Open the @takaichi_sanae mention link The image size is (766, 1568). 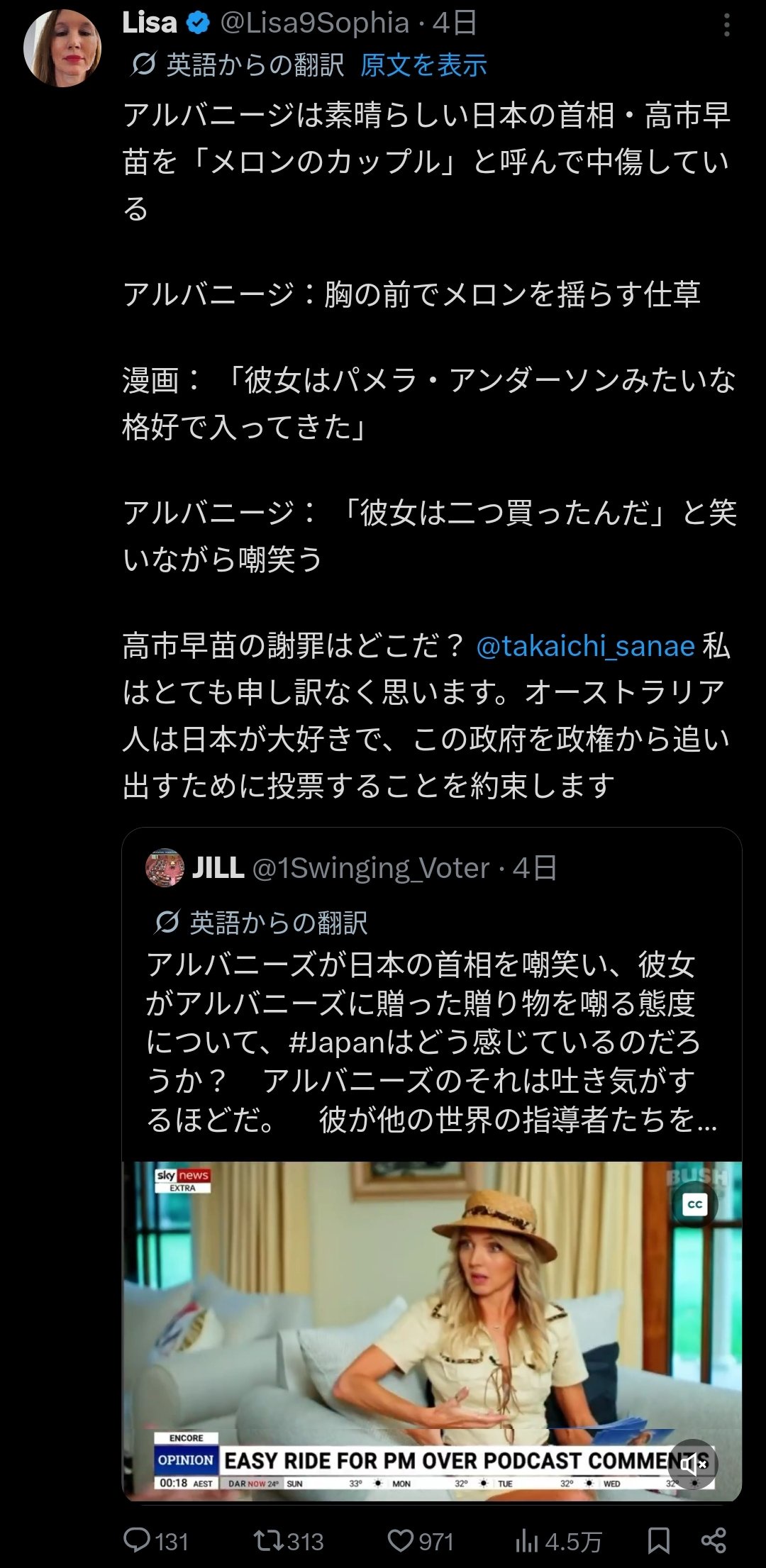pos(585,646)
